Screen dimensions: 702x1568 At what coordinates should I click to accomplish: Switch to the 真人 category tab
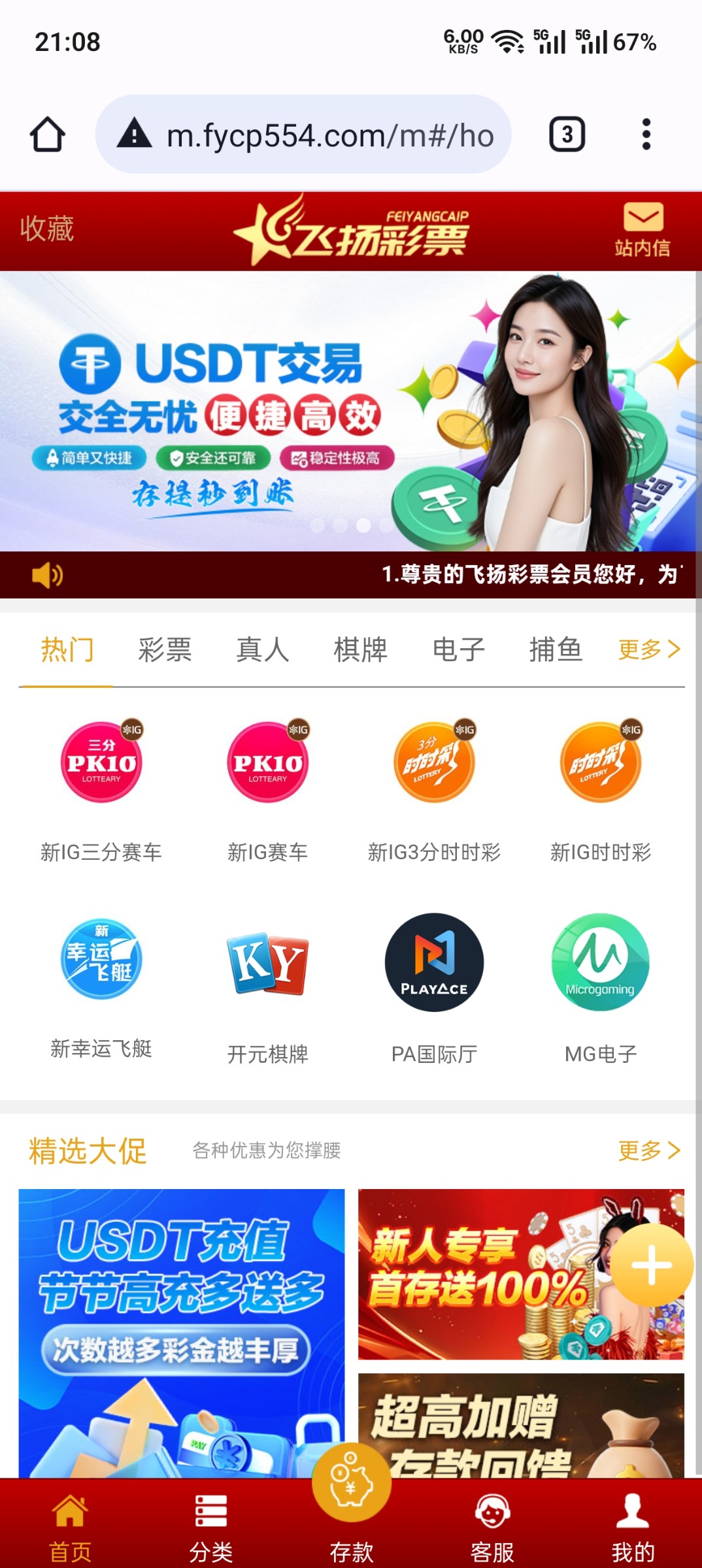(x=263, y=650)
